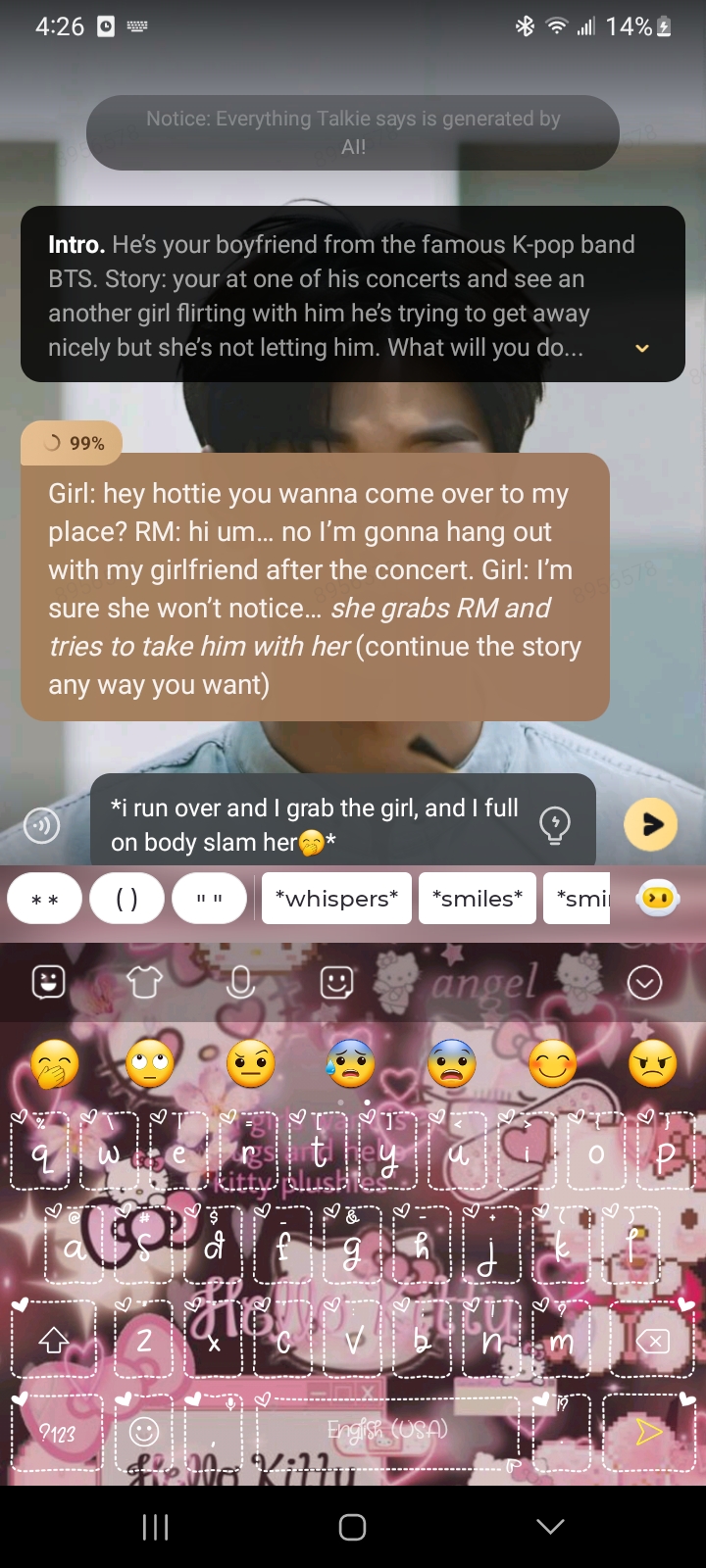Insert the angry face emoji suggestion
This screenshot has width=706, height=1568.
(652, 1063)
